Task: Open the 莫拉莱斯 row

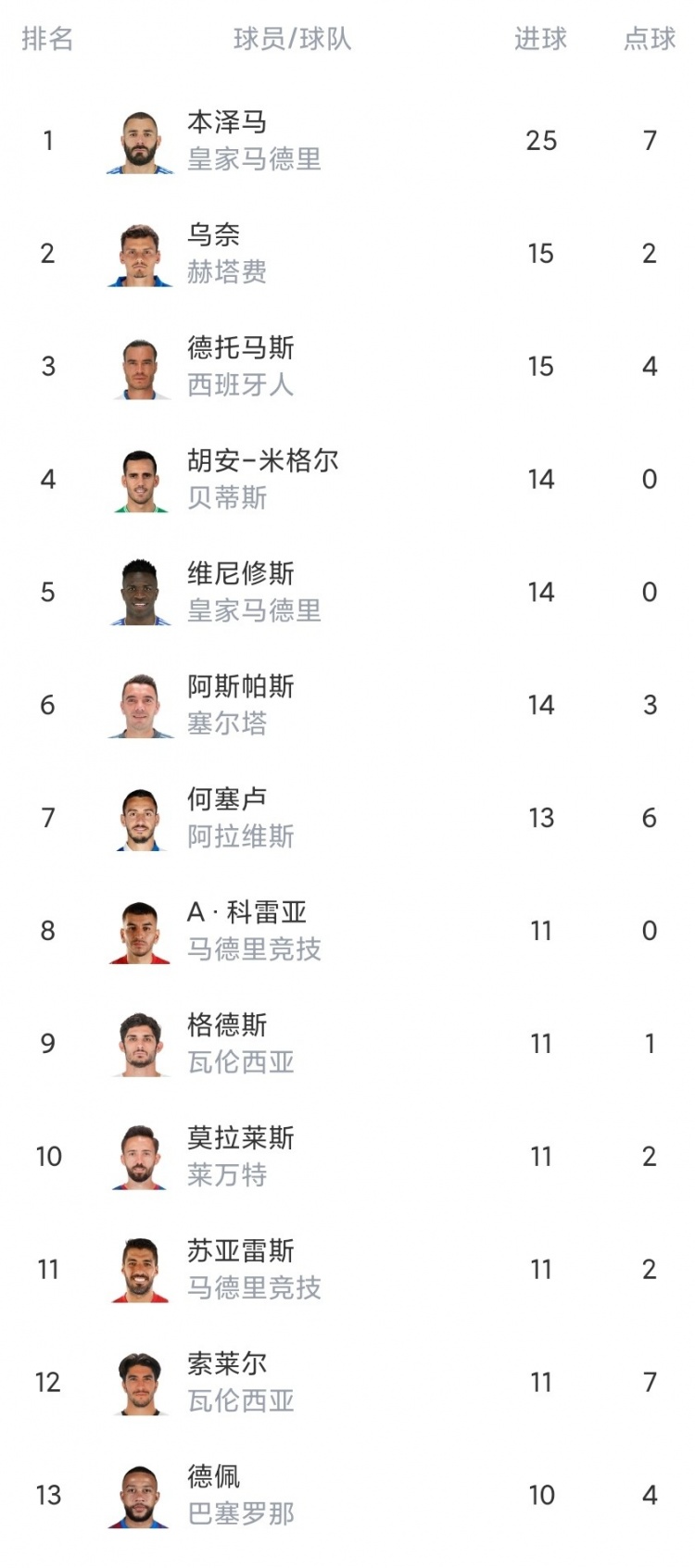Action: [347, 1158]
